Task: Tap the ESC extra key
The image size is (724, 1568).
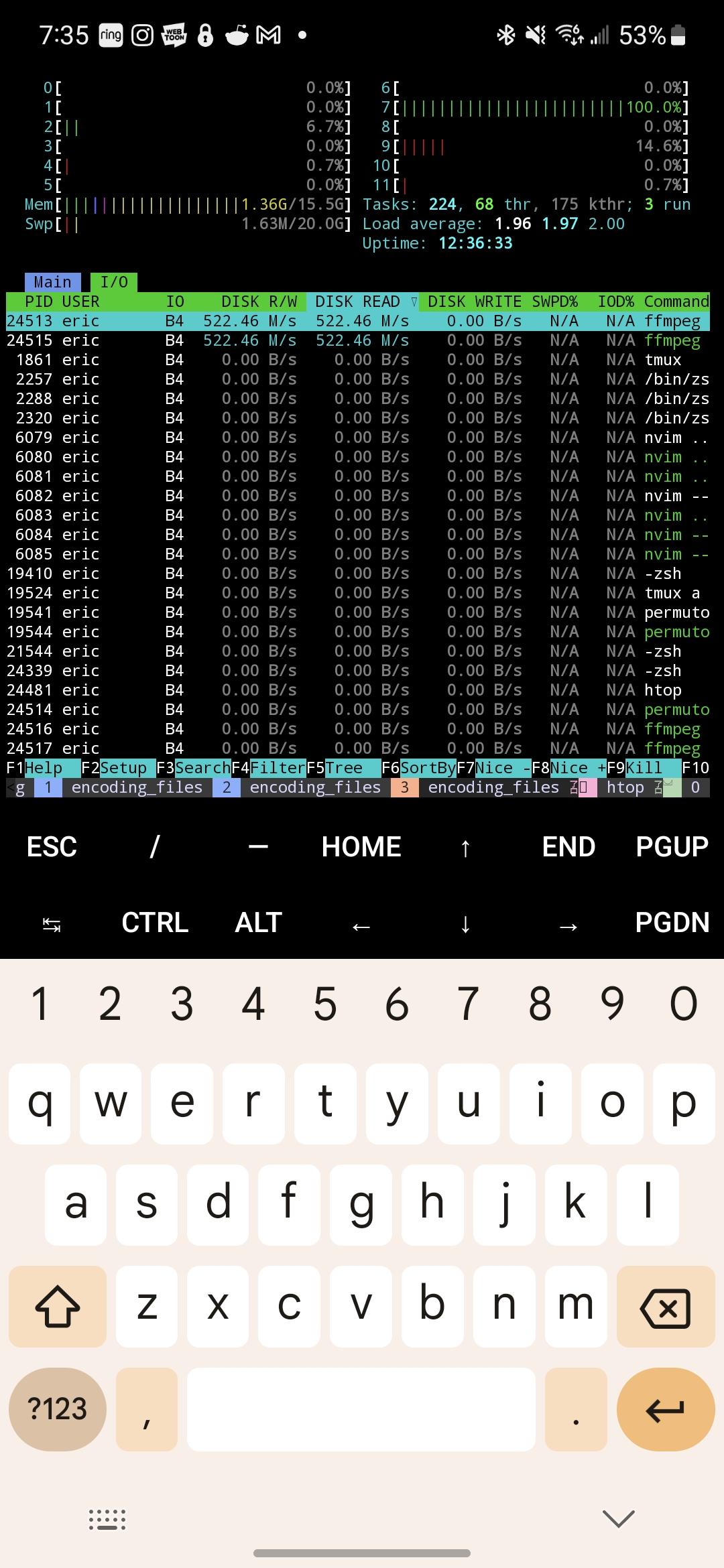Action: (52, 847)
